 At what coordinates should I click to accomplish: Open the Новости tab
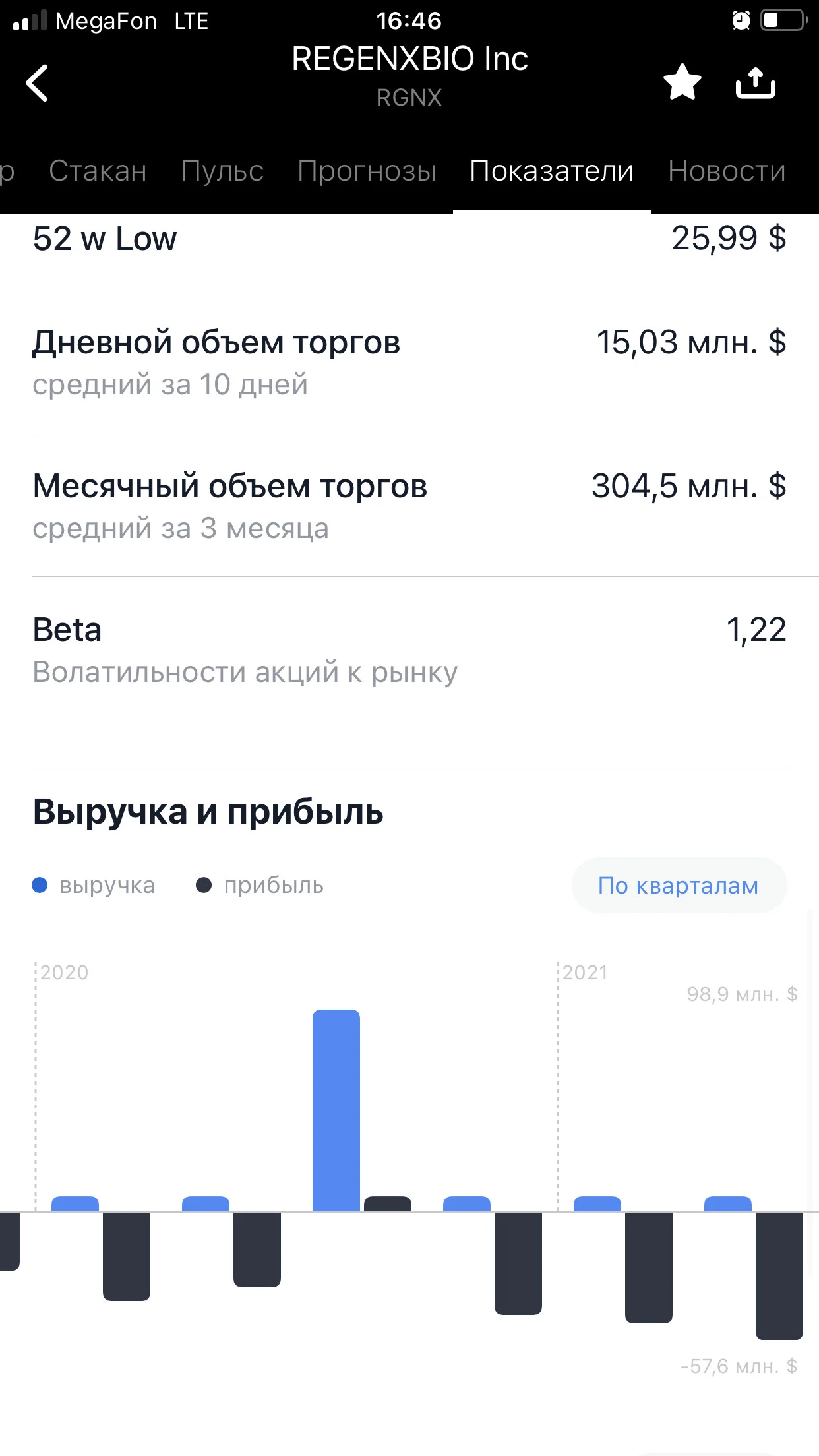[727, 171]
